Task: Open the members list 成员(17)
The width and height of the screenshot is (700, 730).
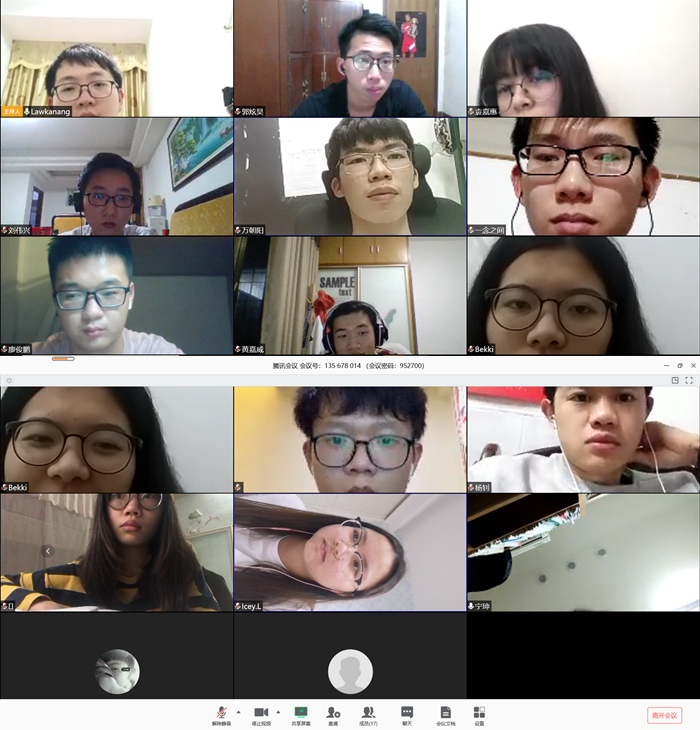Action: tap(368, 714)
